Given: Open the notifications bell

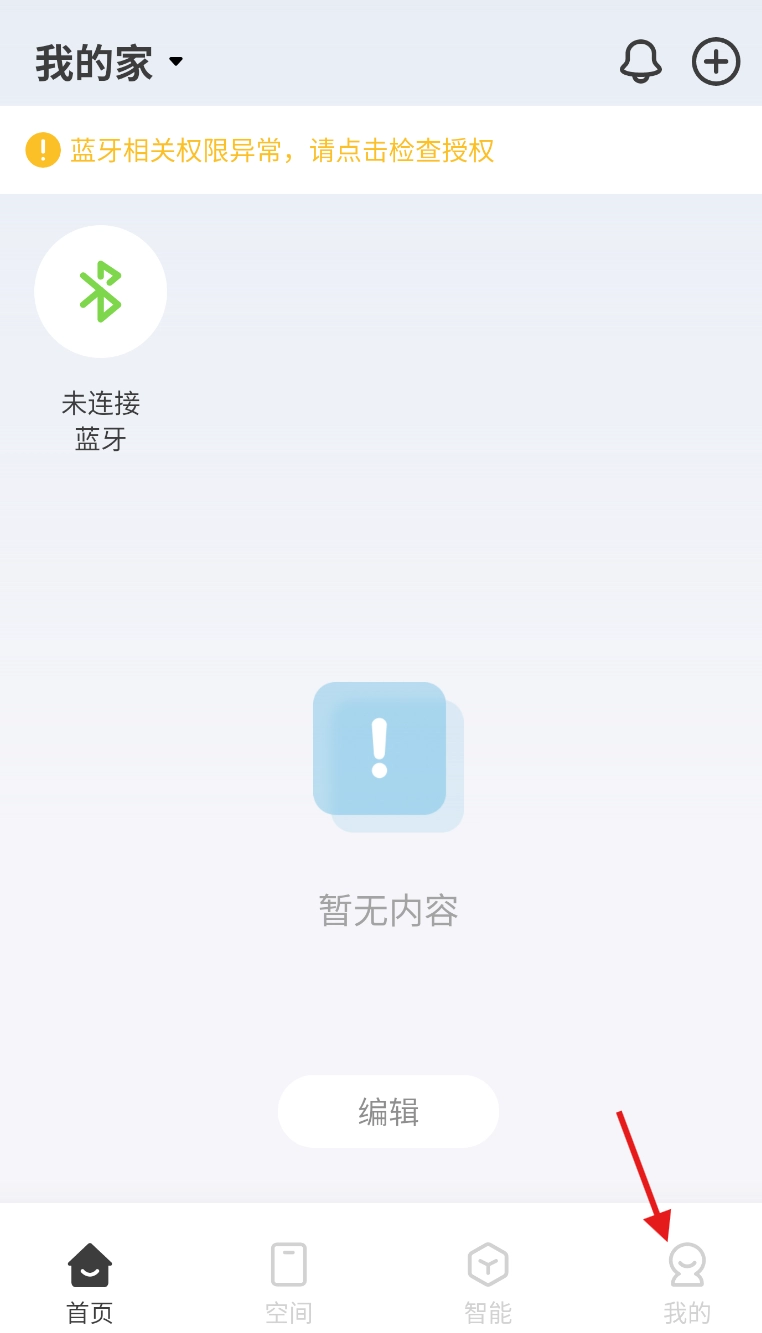Looking at the screenshot, I should (640, 62).
